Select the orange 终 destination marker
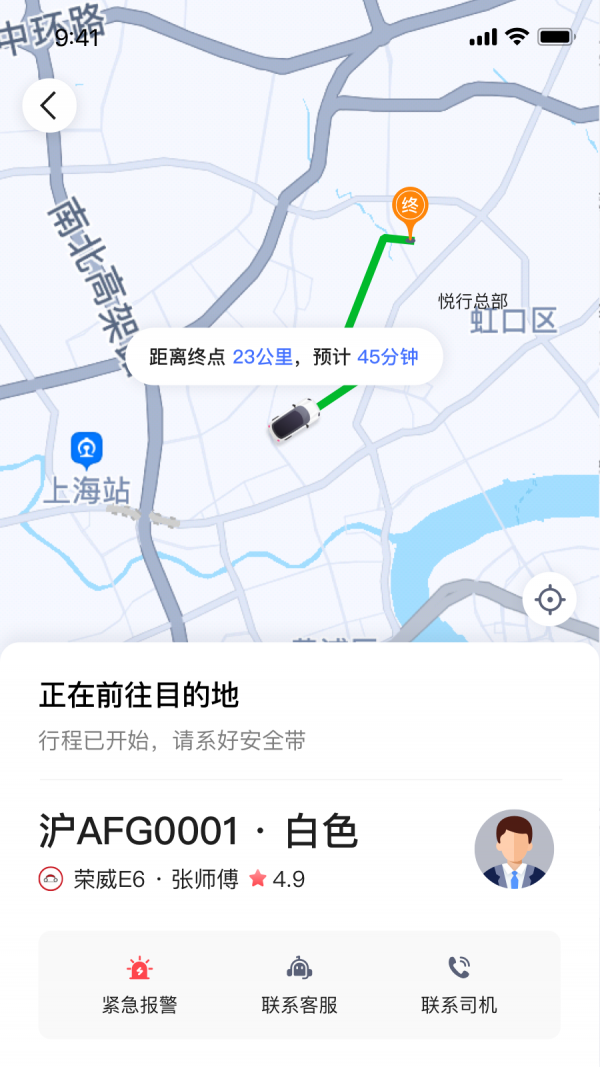600x1067 pixels. point(409,208)
